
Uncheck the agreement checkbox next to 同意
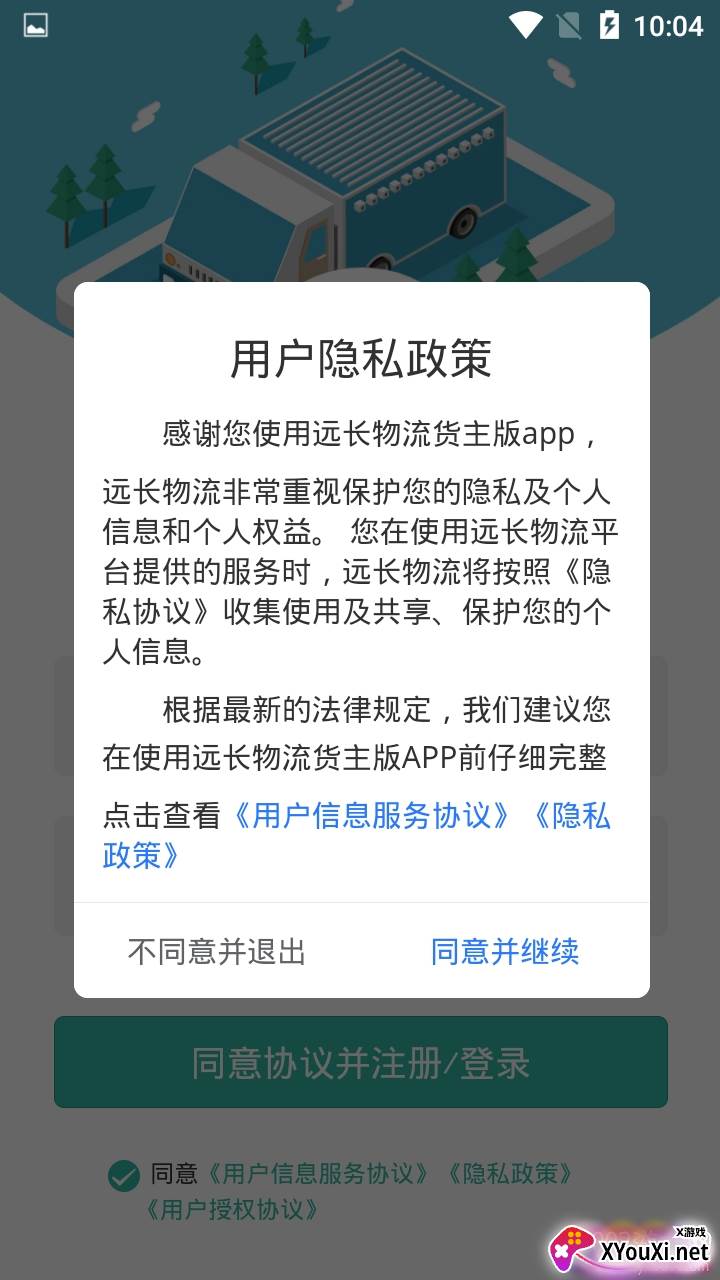(x=124, y=1175)
